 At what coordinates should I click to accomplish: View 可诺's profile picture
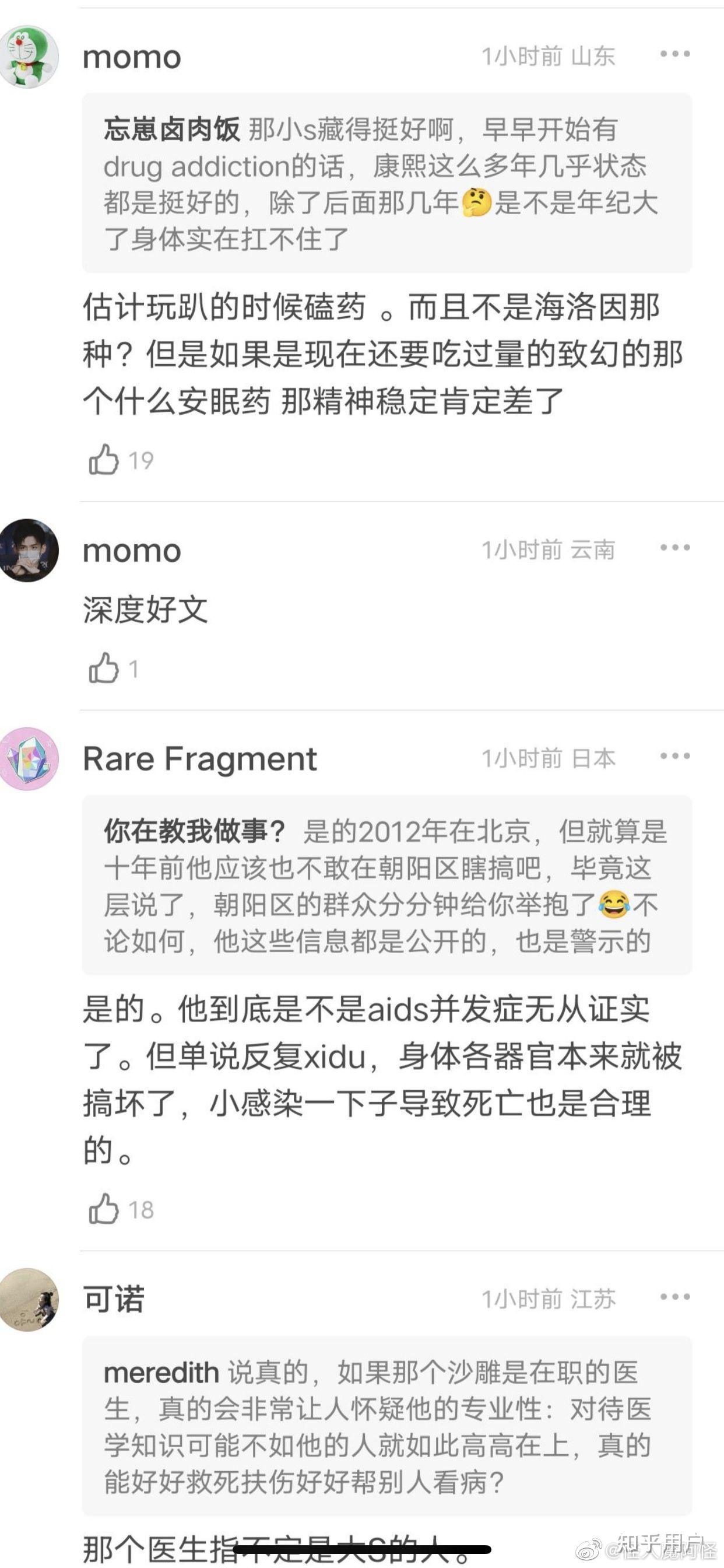[x=29, y=1300]
